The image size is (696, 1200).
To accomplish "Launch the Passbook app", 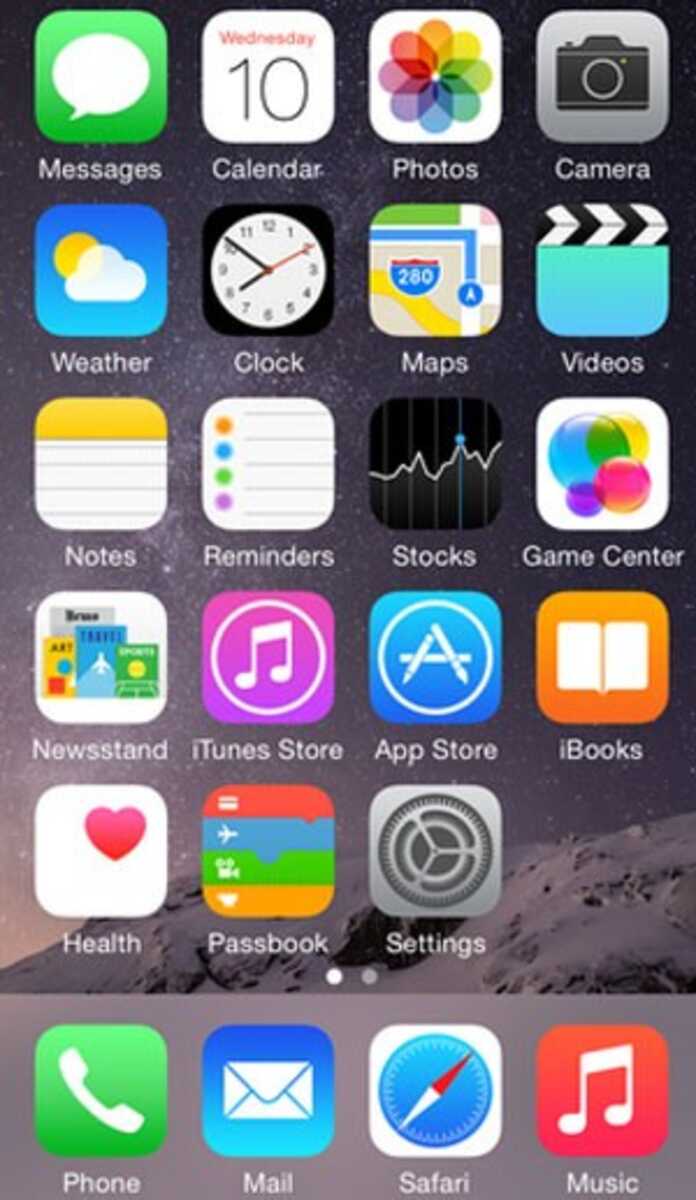I will point(268,851).
